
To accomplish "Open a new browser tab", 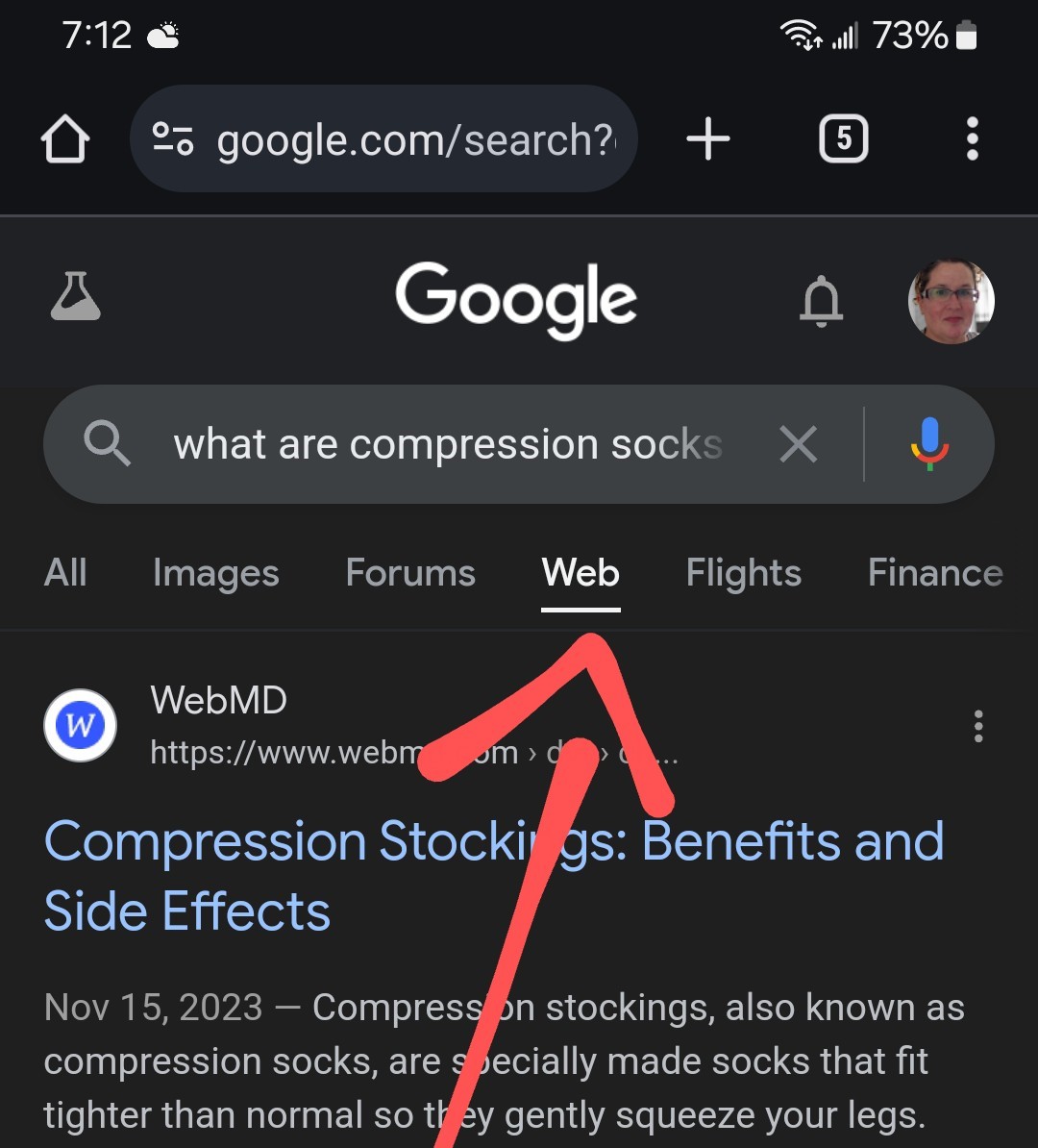I will point(708,140).
